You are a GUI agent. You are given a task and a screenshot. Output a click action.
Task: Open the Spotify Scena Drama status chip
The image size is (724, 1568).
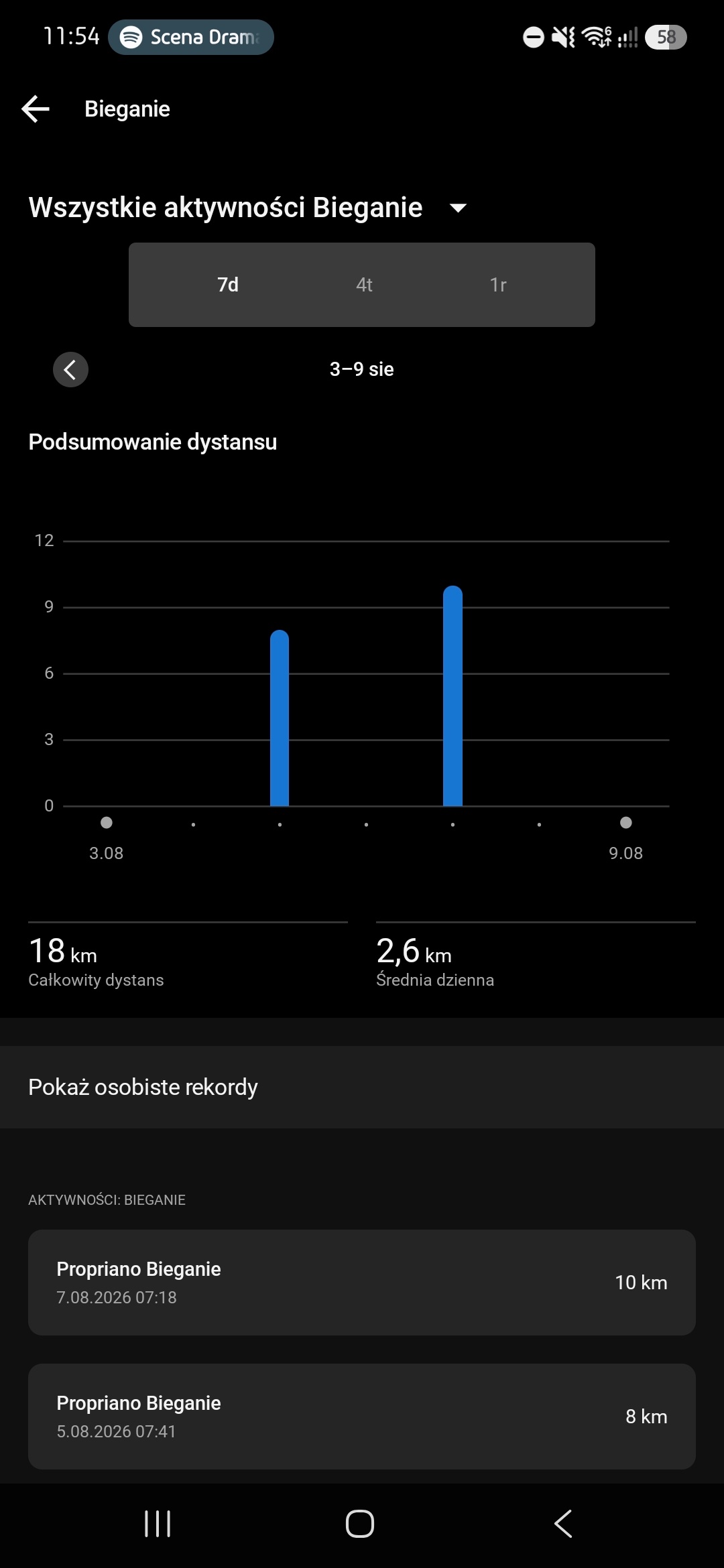(x=191, y=37)
